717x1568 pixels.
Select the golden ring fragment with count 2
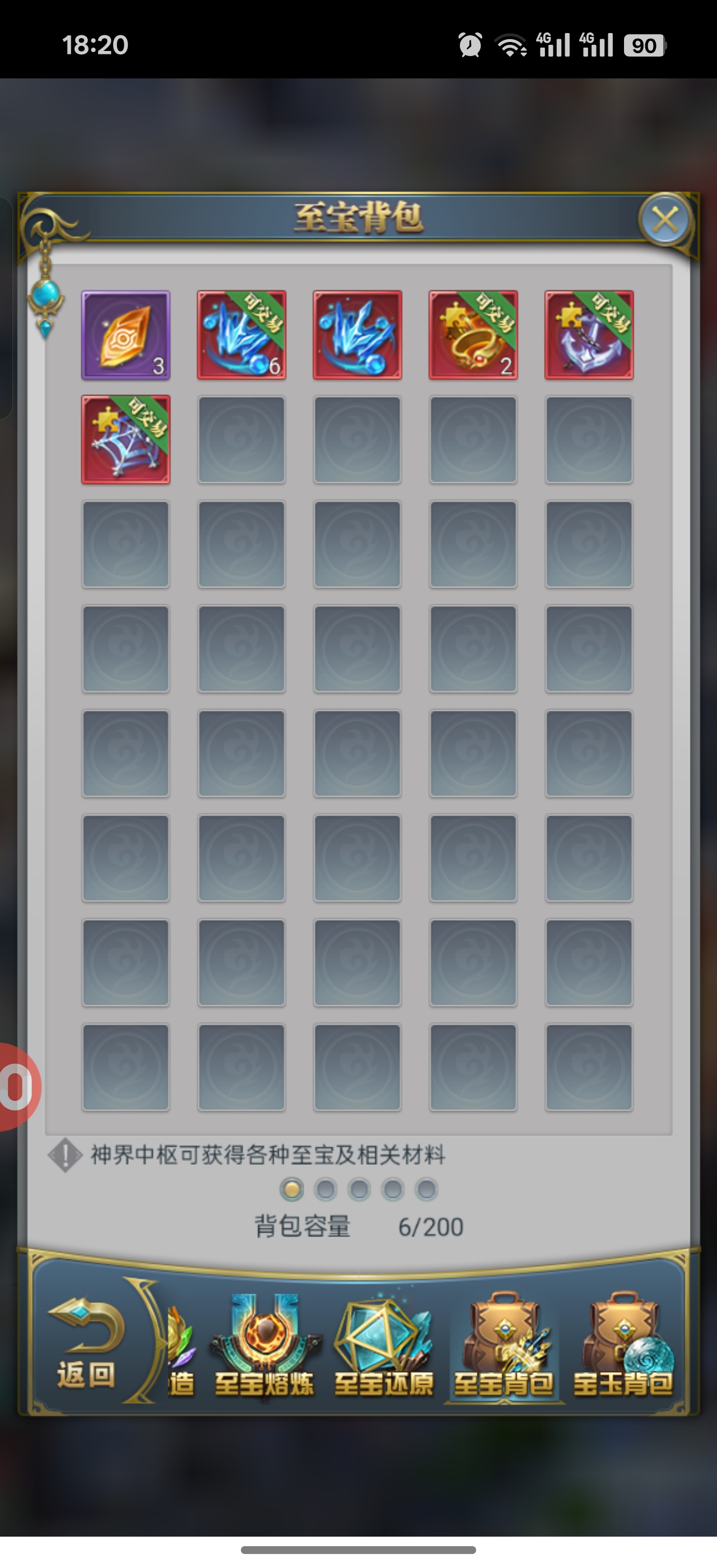(473, 335)
